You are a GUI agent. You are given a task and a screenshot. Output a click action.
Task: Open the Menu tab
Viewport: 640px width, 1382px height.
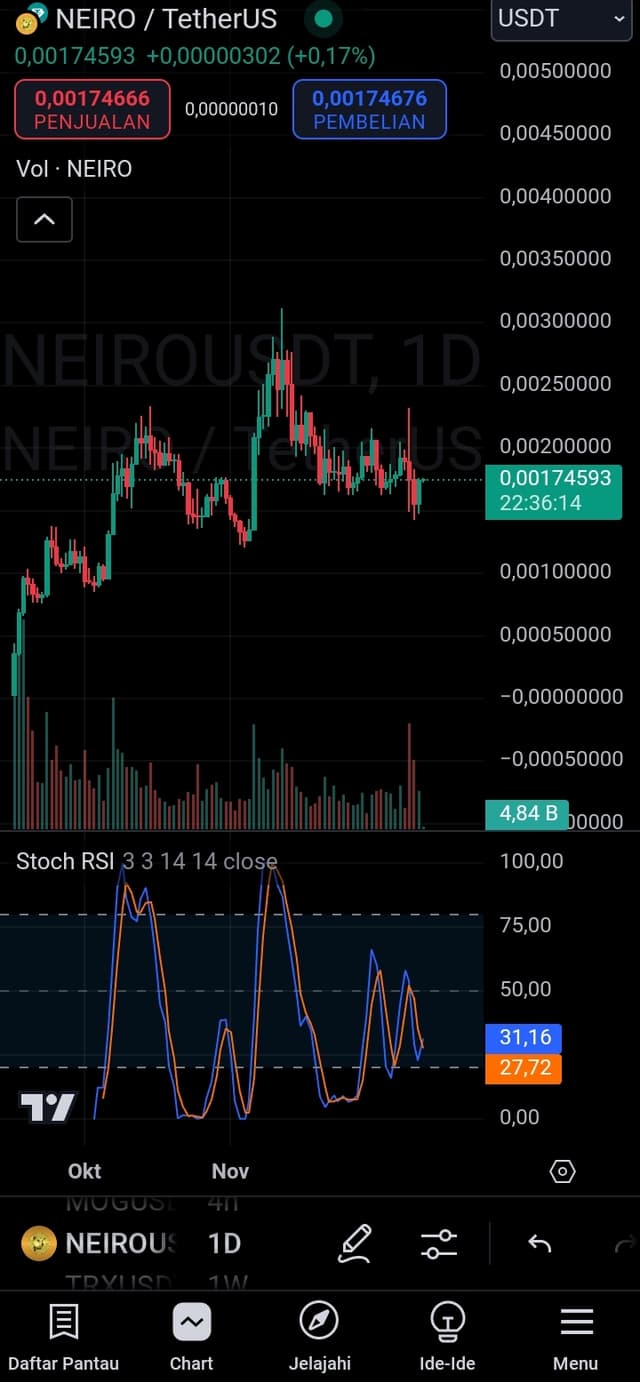[576, 1337]
